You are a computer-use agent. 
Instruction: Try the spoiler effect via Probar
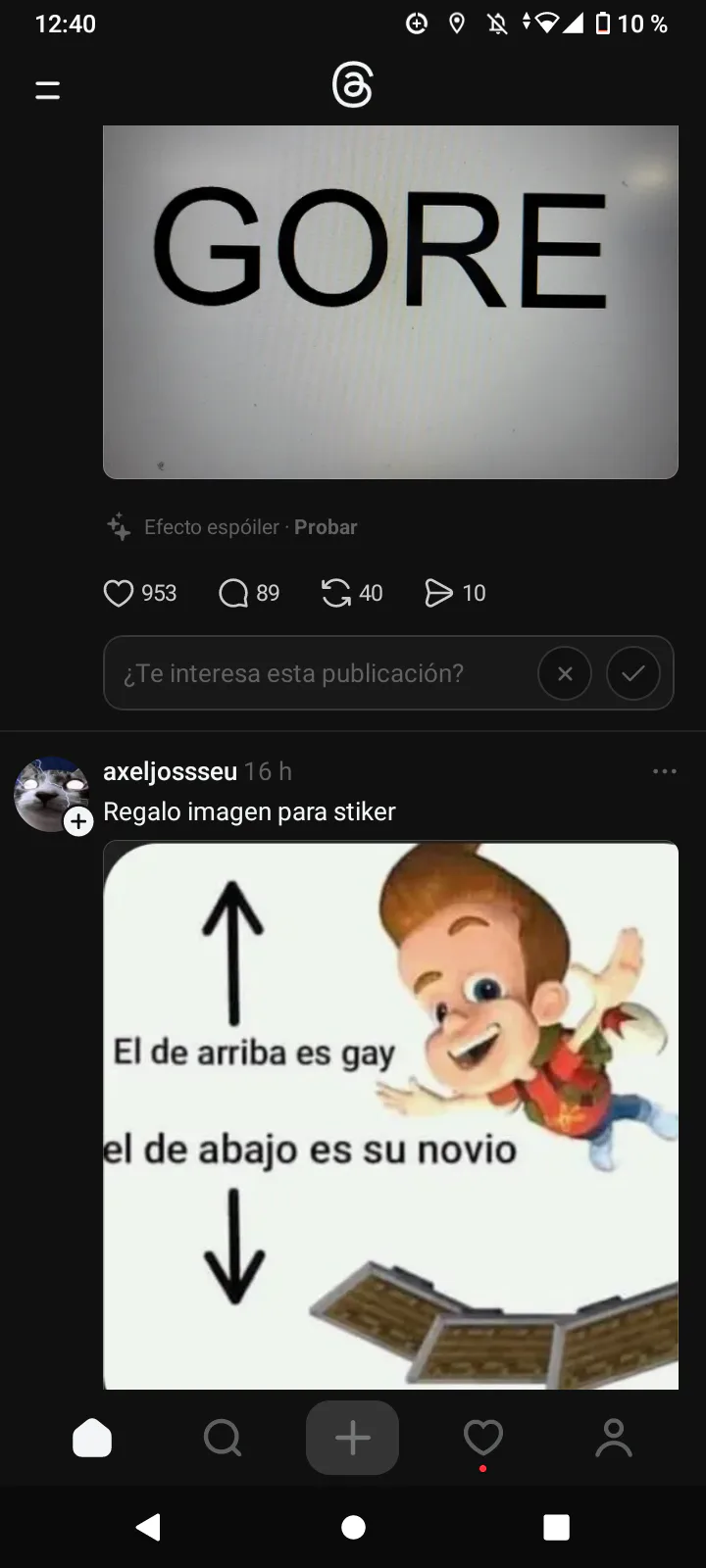(x=326, y=527)
